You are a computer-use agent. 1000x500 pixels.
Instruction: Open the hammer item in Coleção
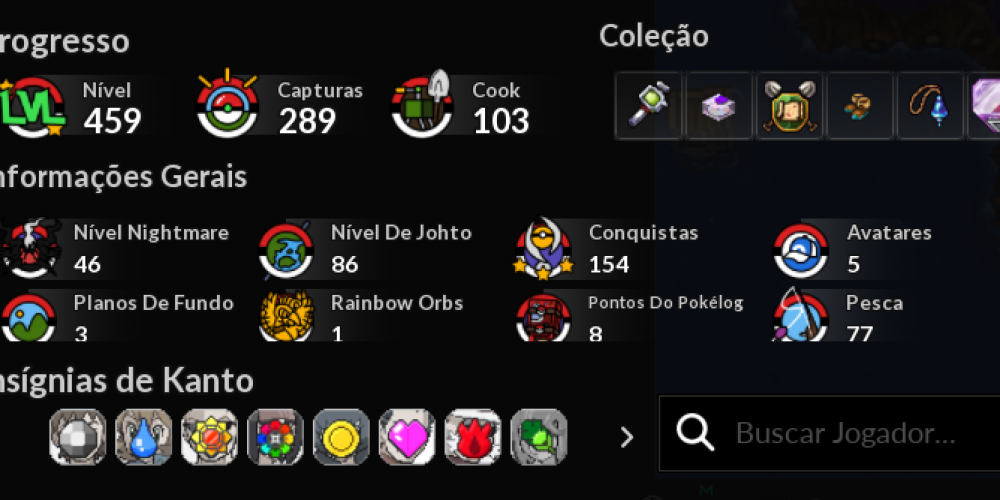click(649, 105)
